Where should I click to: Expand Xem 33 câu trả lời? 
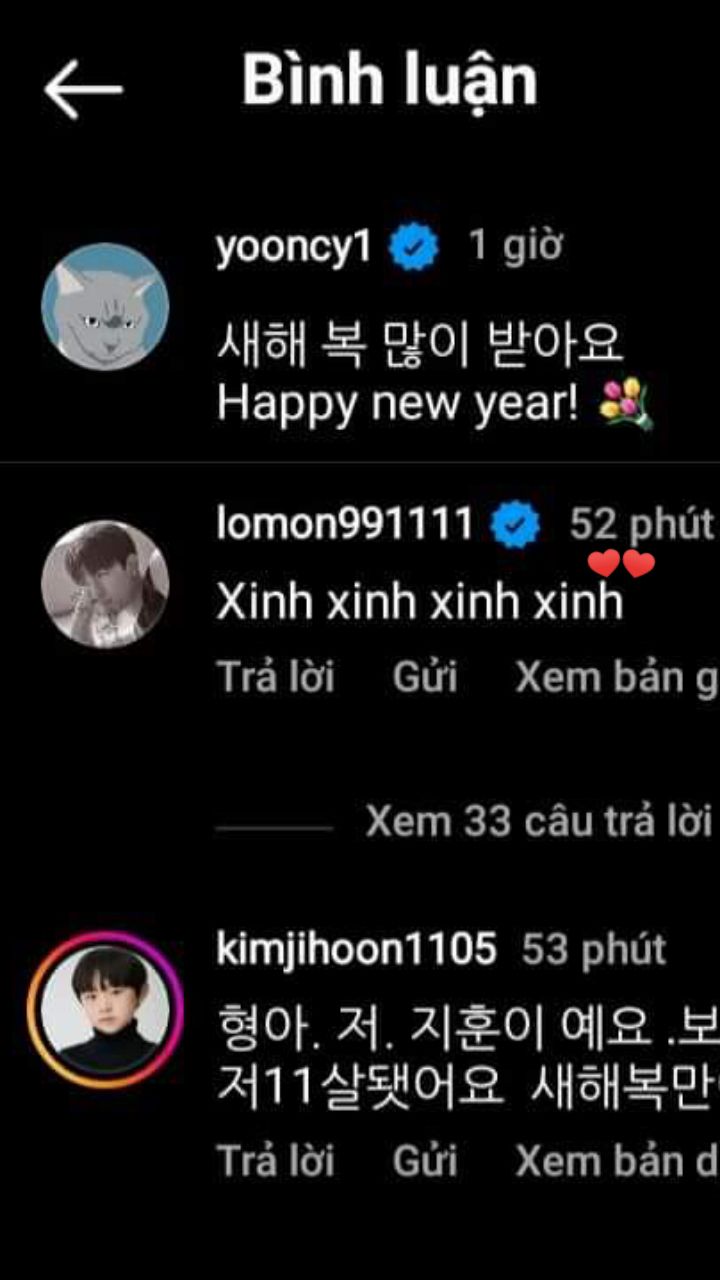[538, 822]
